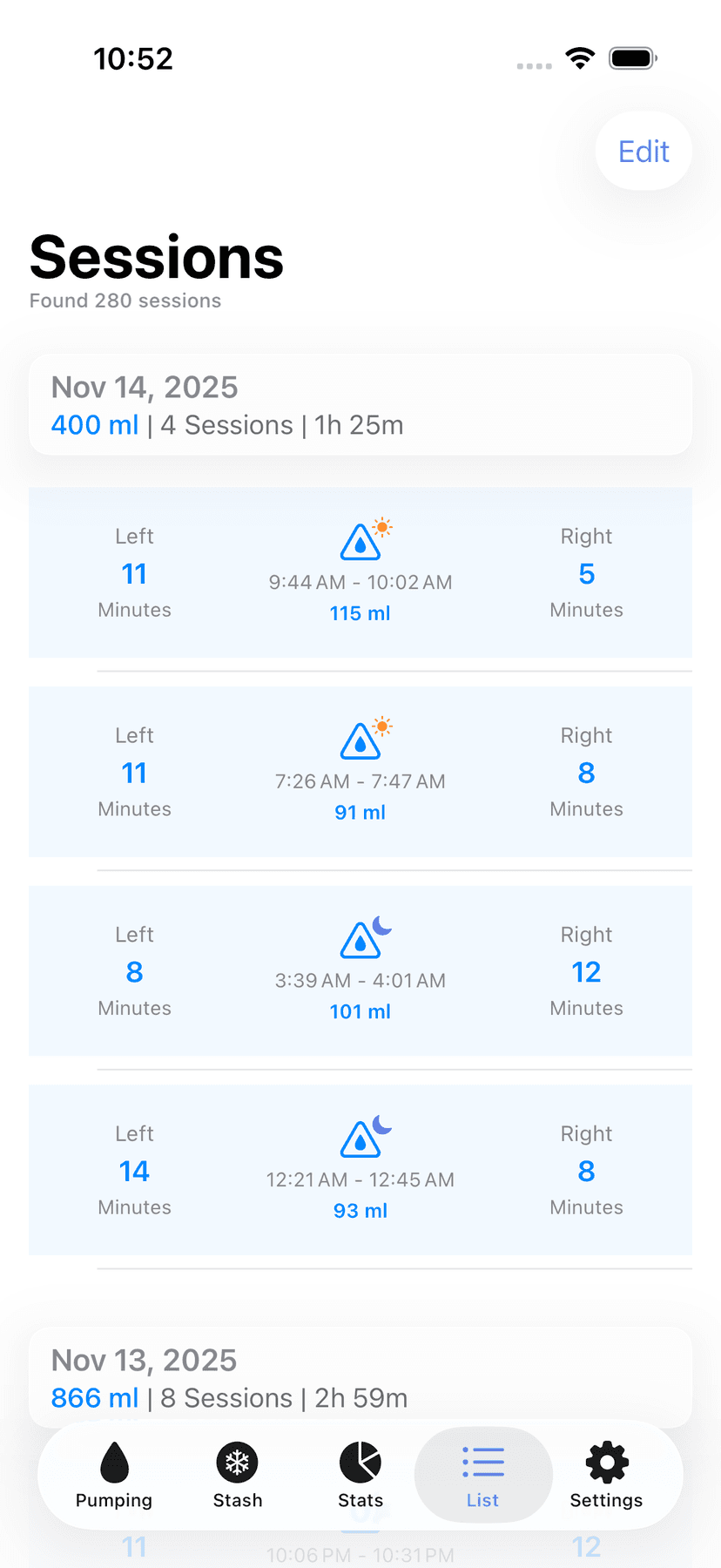Image resolution: width=721 pixels, height=1568 pixels.
Task: Select the 12:21 AM session card
Action: click(x=360, y=1170)
